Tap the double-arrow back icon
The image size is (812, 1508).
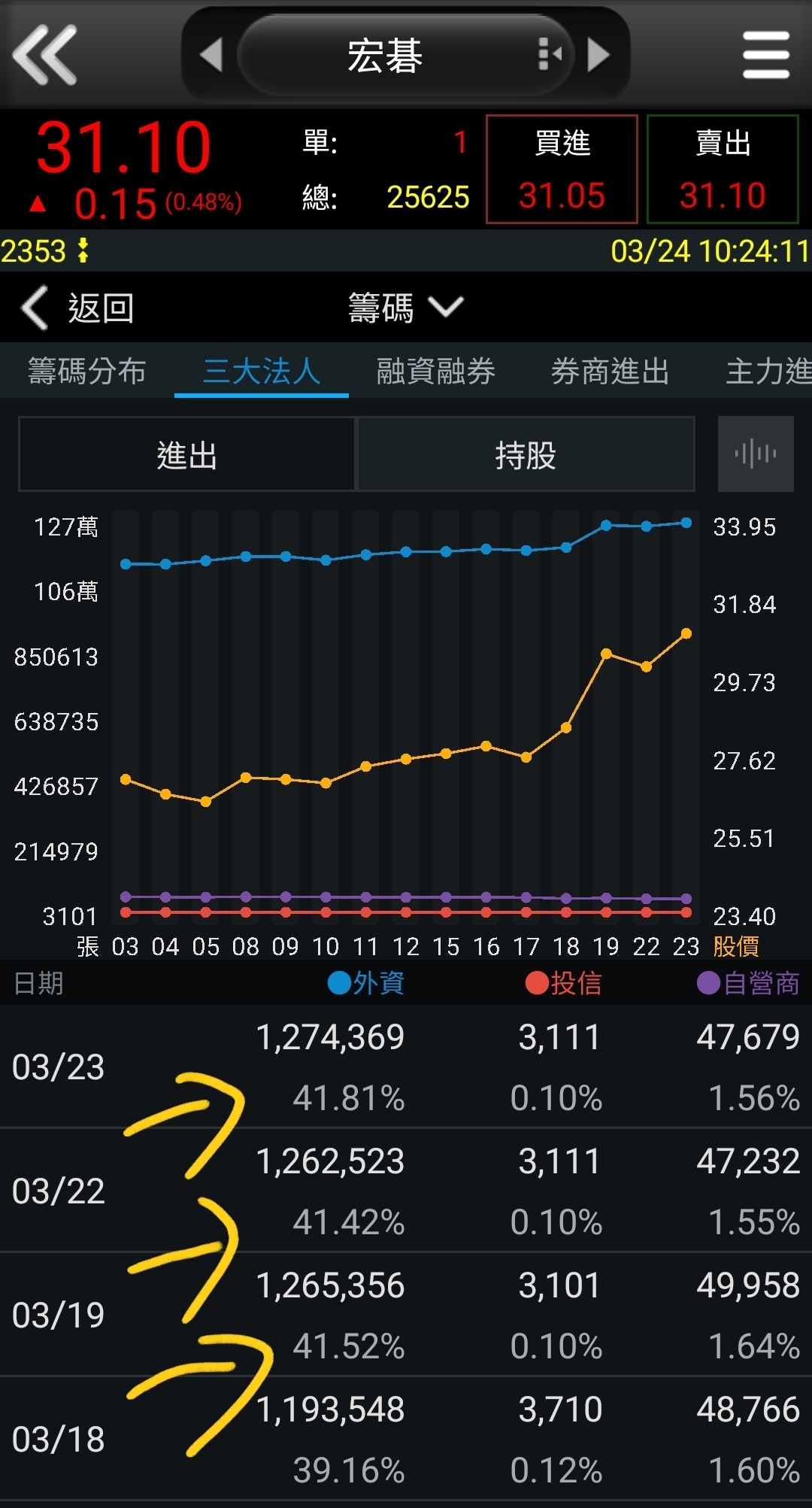pyautogui.click(x=45, y=54)
